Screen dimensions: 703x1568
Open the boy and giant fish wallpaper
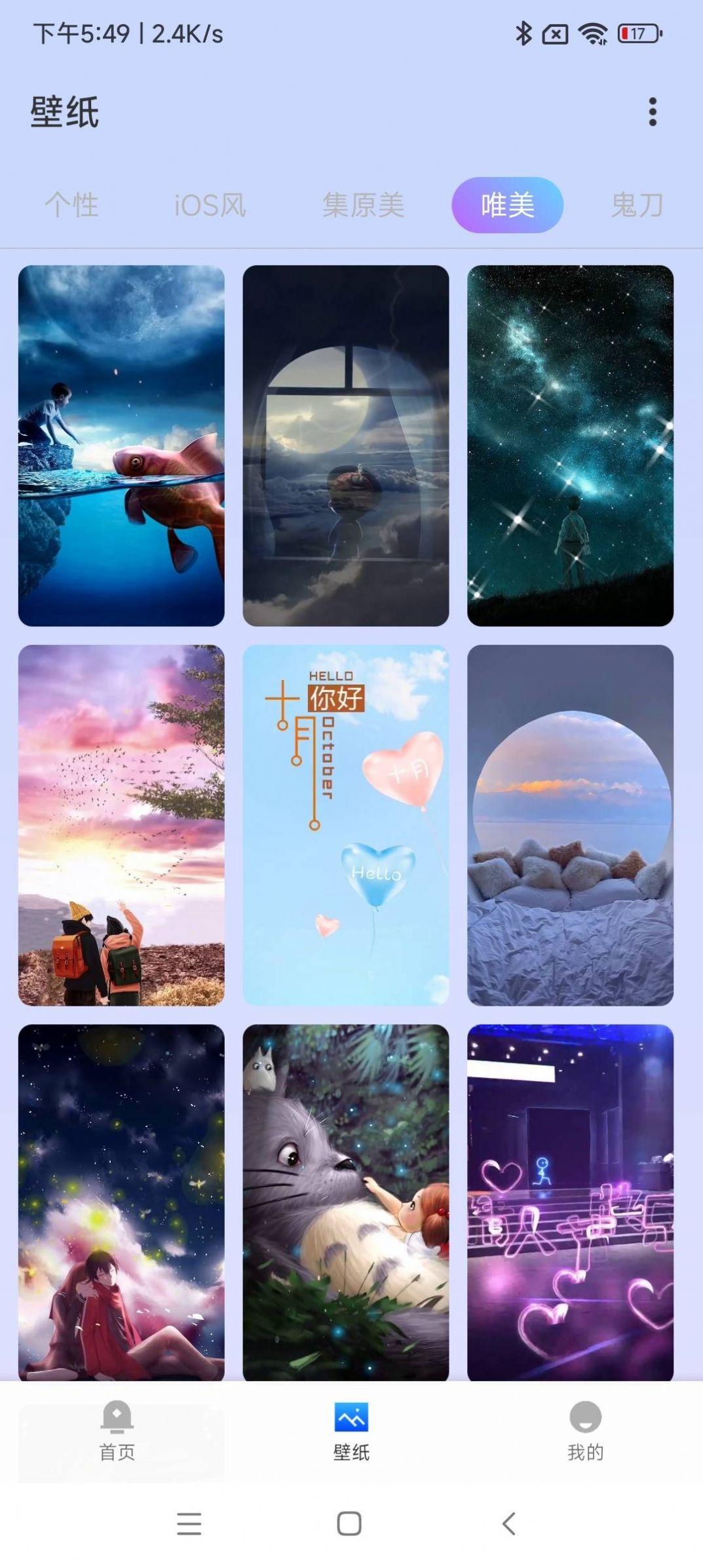(x=121, y=446)
